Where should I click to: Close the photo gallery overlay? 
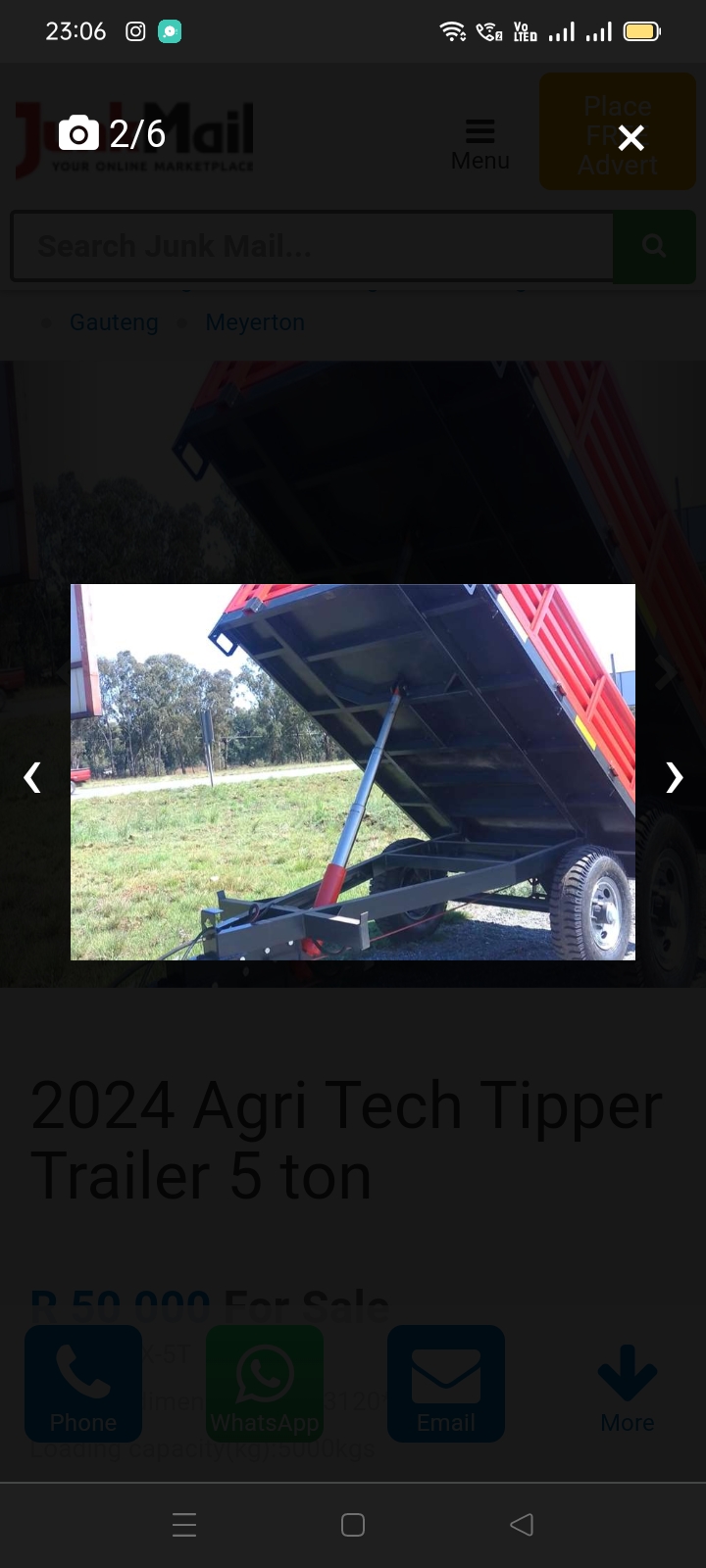pyautogui.click(x=631, y=137)
